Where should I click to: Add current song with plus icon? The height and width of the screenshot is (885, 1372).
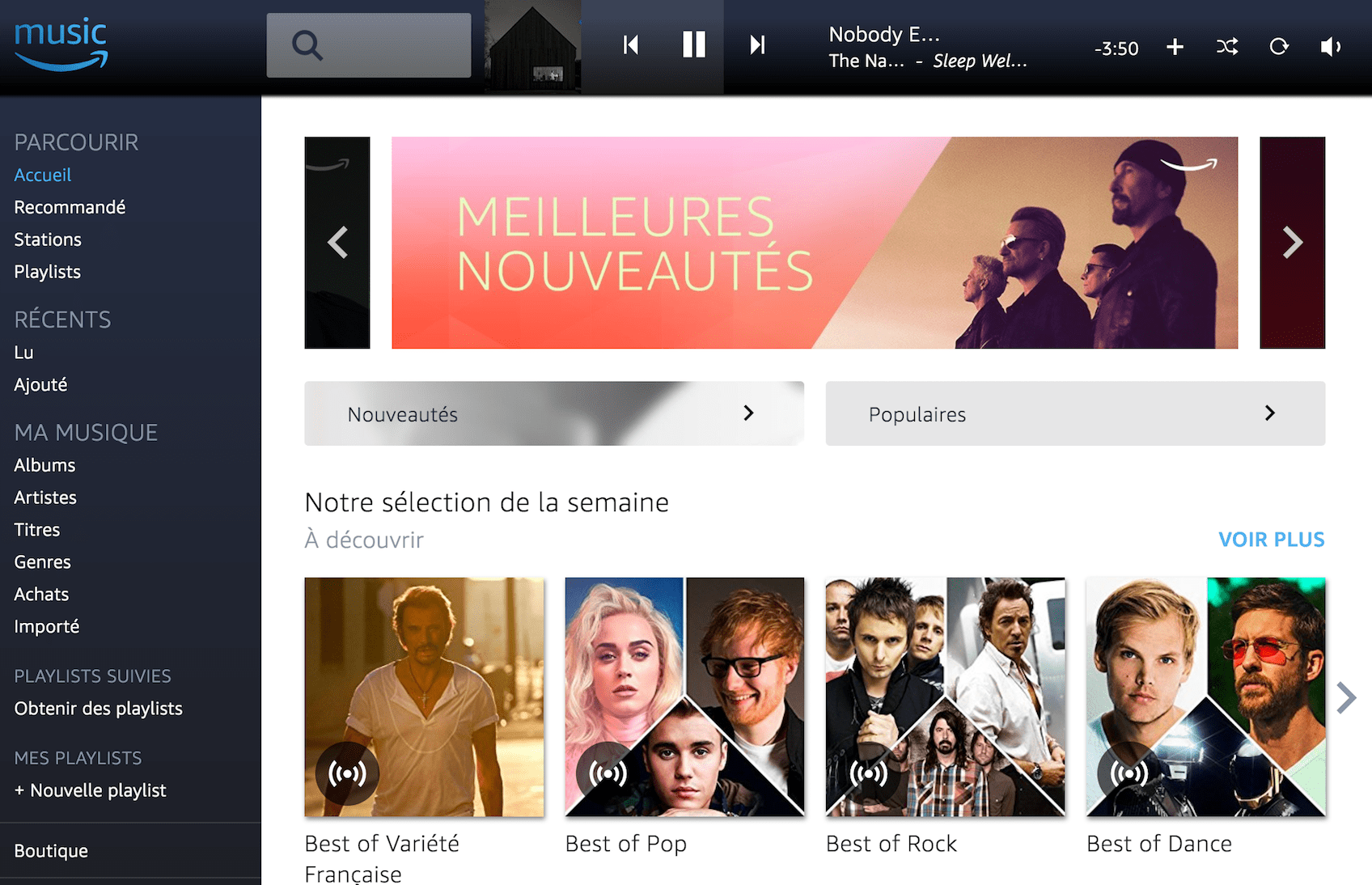(1175, 47)
